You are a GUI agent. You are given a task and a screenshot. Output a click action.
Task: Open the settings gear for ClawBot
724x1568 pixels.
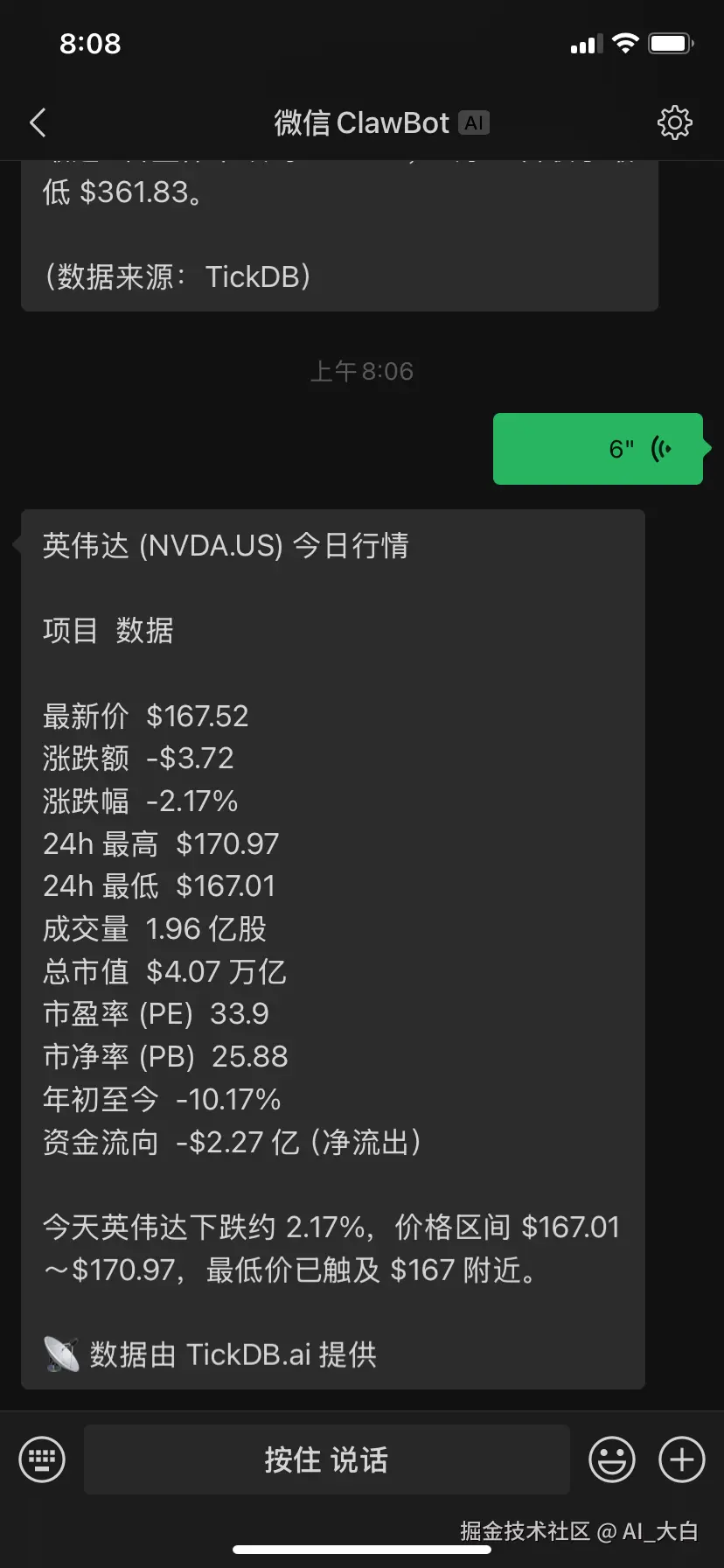tap(674, 122)
